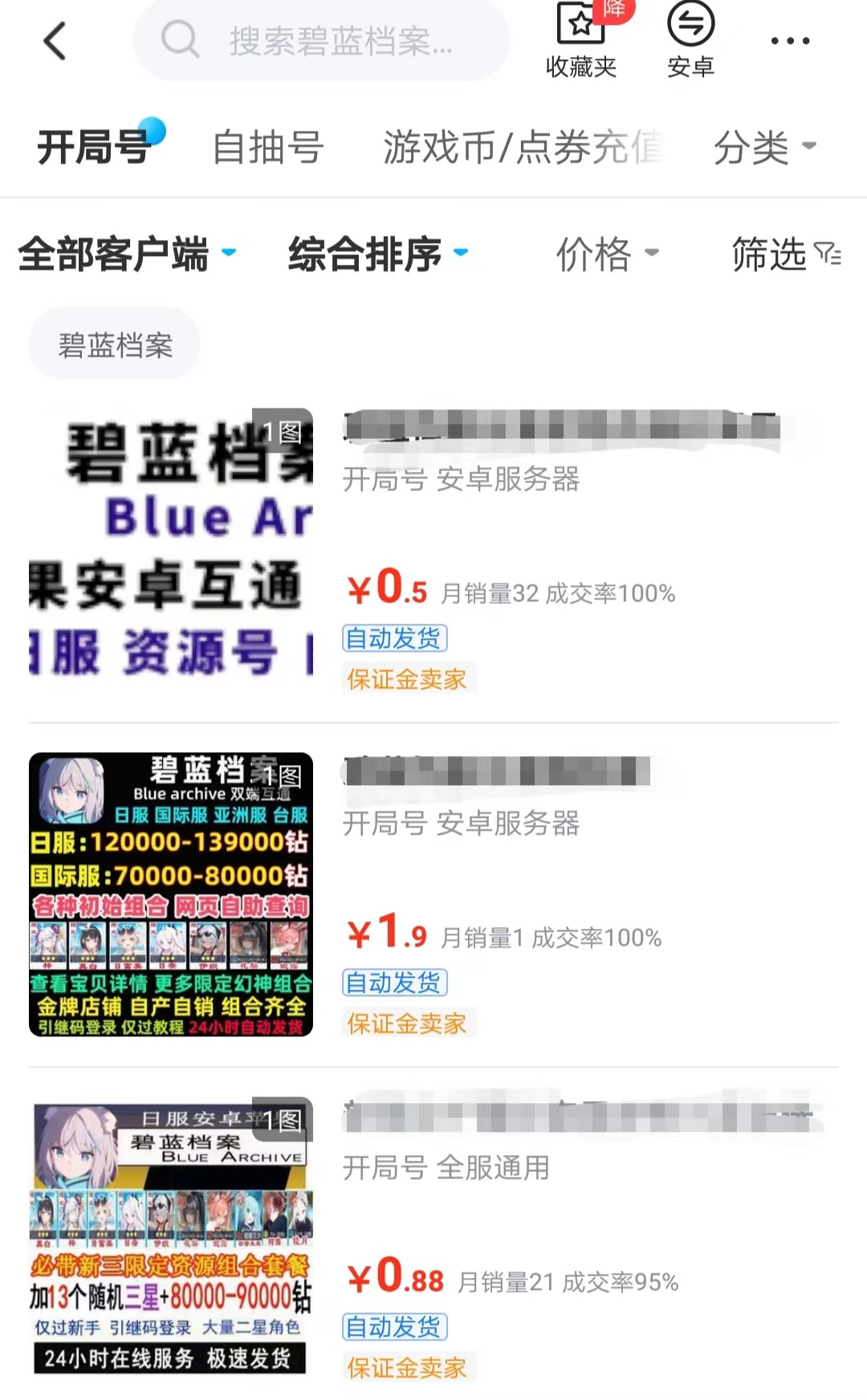Expand the 分类 category dropdown

(x=763, y=147)
